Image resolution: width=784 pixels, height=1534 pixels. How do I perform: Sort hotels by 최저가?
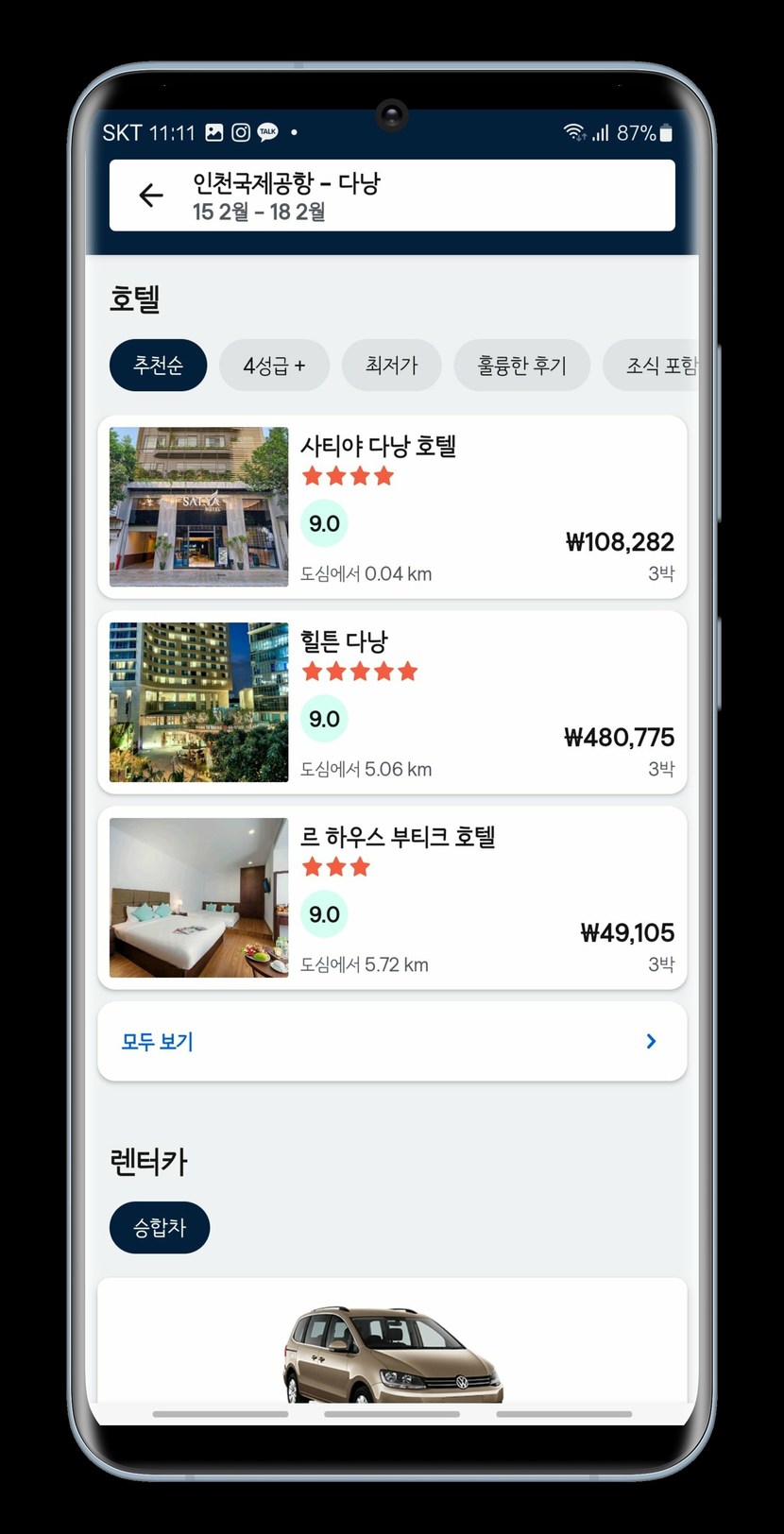(x=391, y=366)
